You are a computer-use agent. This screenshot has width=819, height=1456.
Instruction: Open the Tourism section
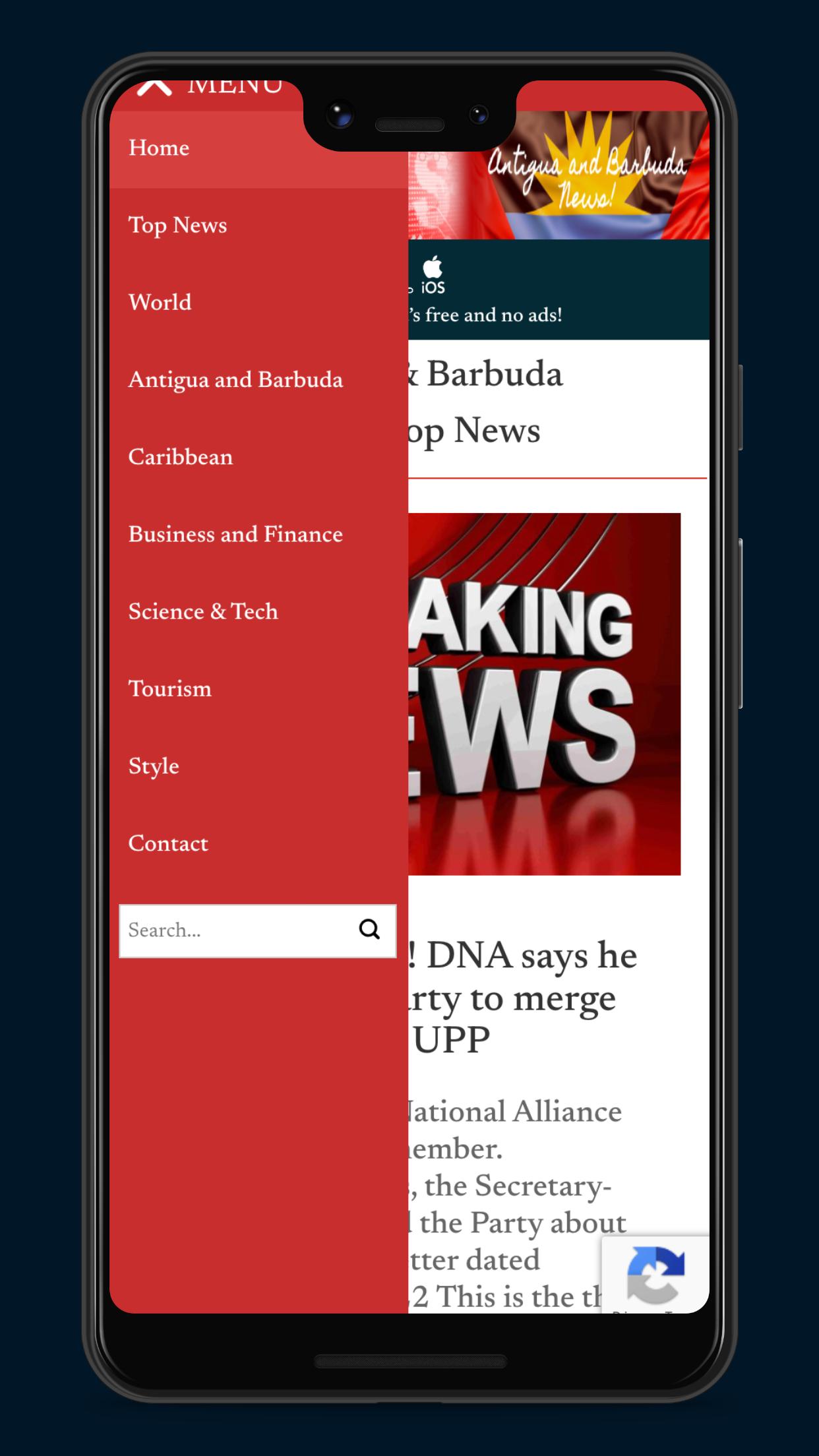[x=258, y=689]
